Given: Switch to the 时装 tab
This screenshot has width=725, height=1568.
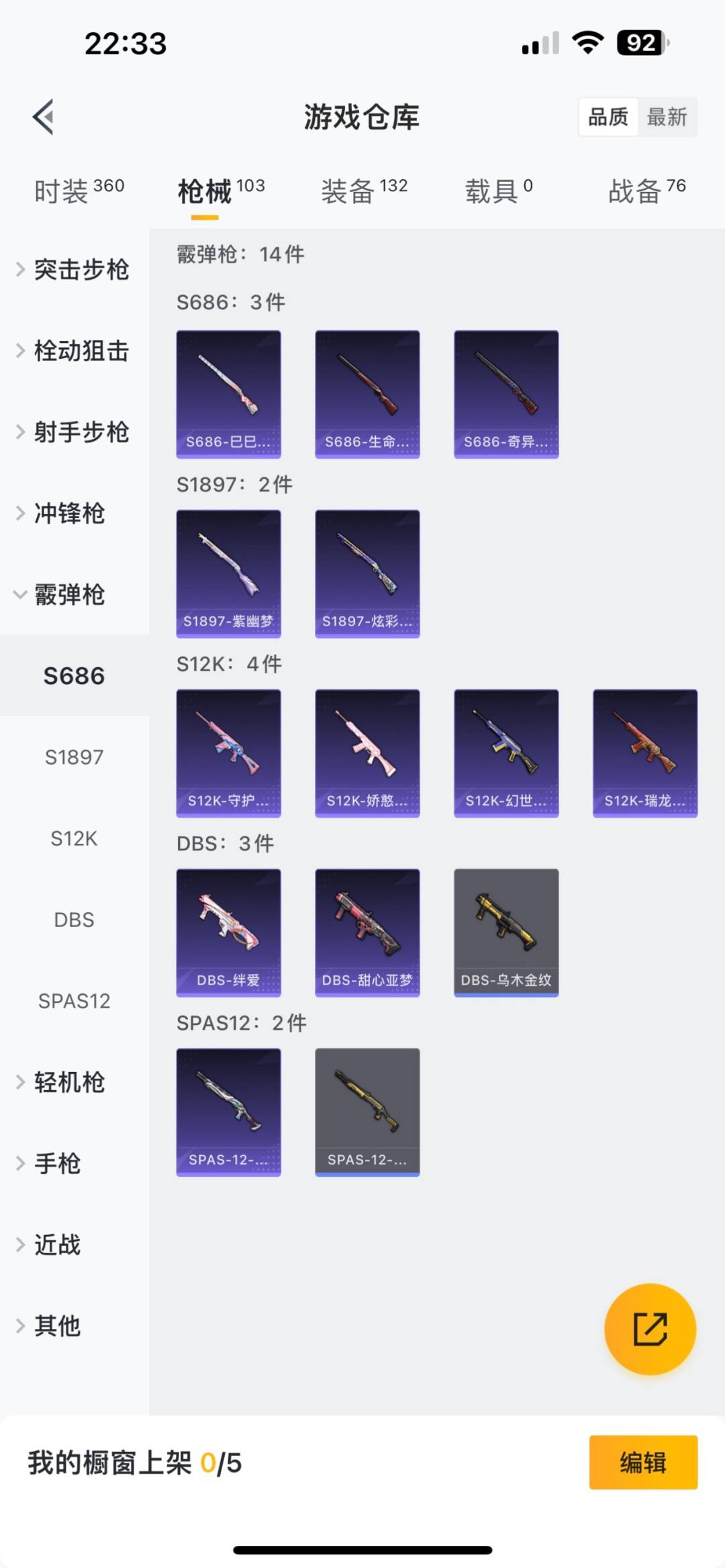Looking at the screenshot, I should point(79,191).
